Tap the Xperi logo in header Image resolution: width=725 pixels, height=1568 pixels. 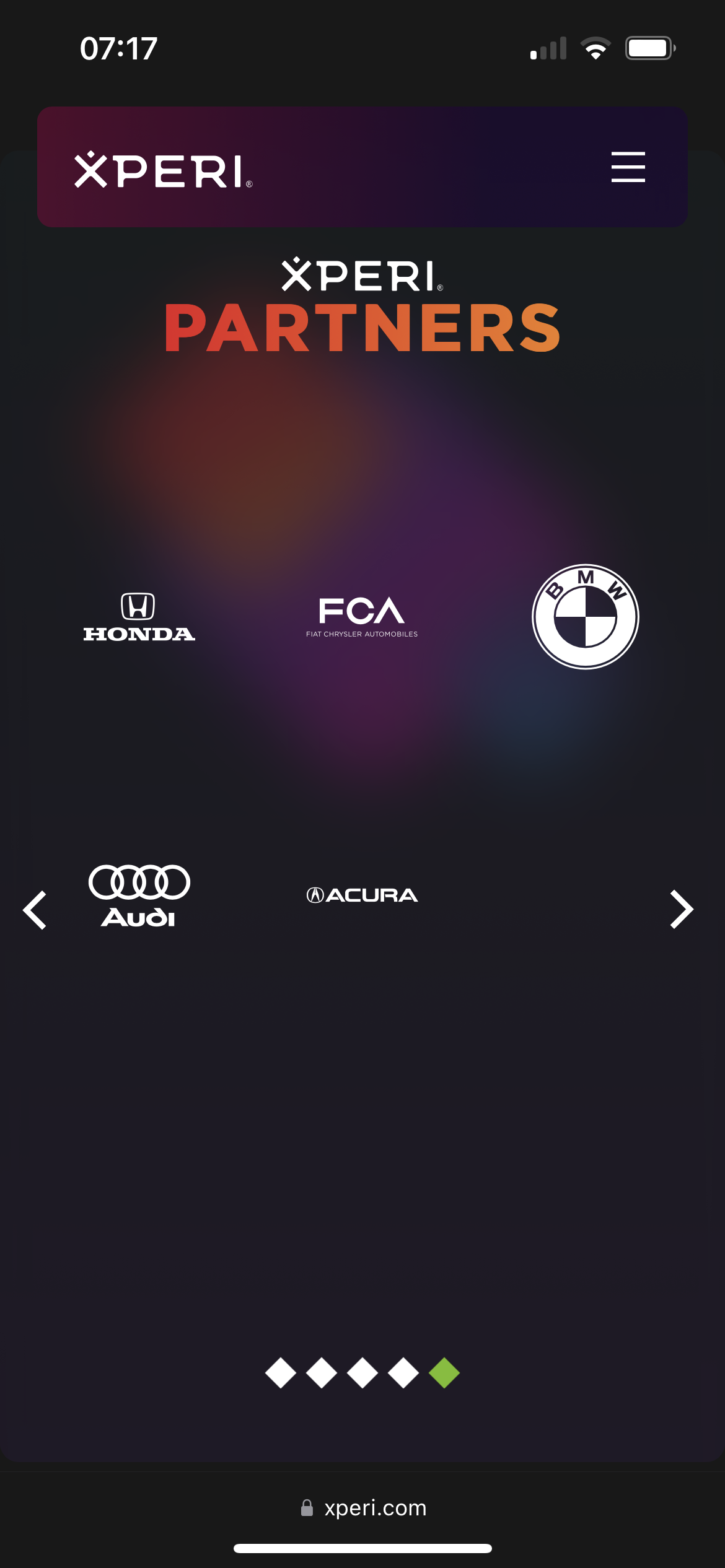tap(164, 170)
